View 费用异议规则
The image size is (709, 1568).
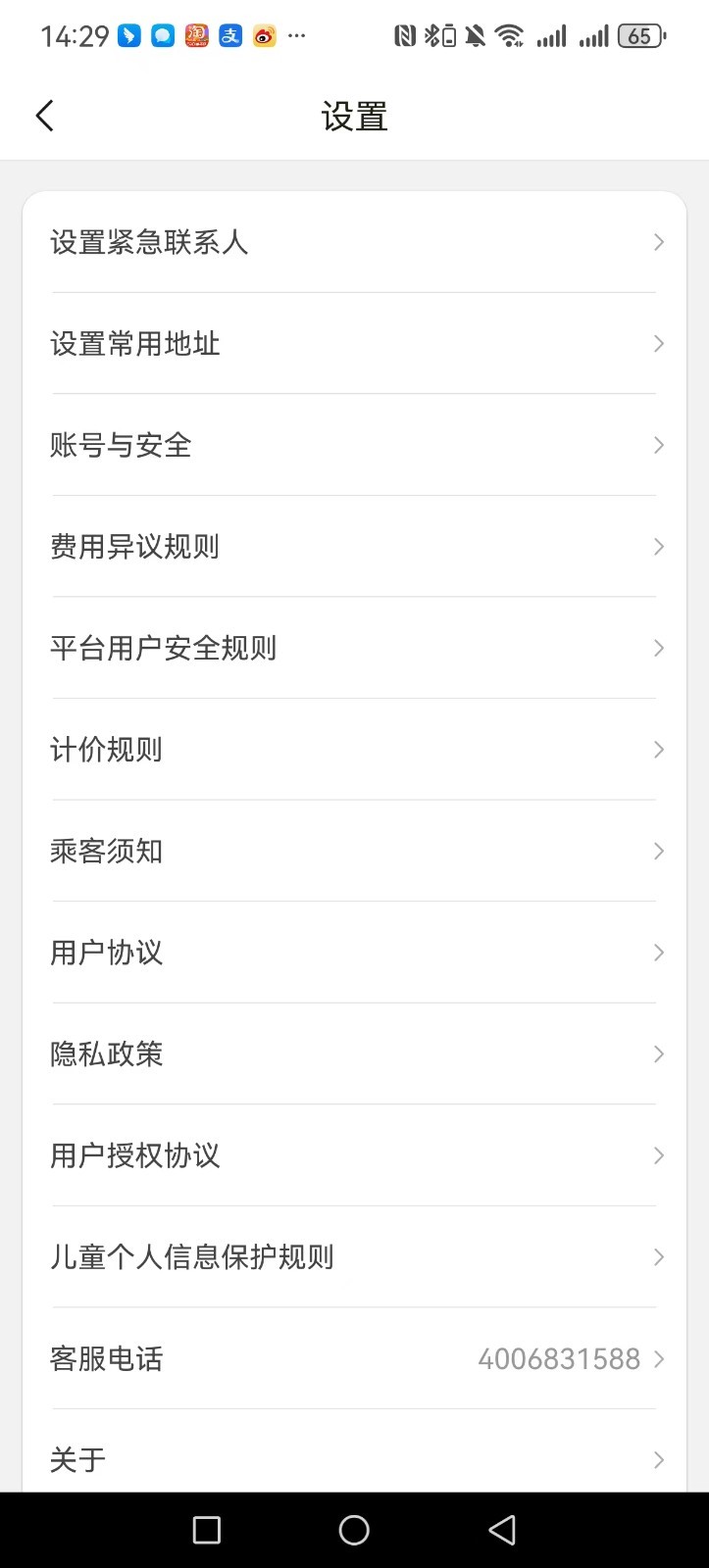click(x=353, y=547)
